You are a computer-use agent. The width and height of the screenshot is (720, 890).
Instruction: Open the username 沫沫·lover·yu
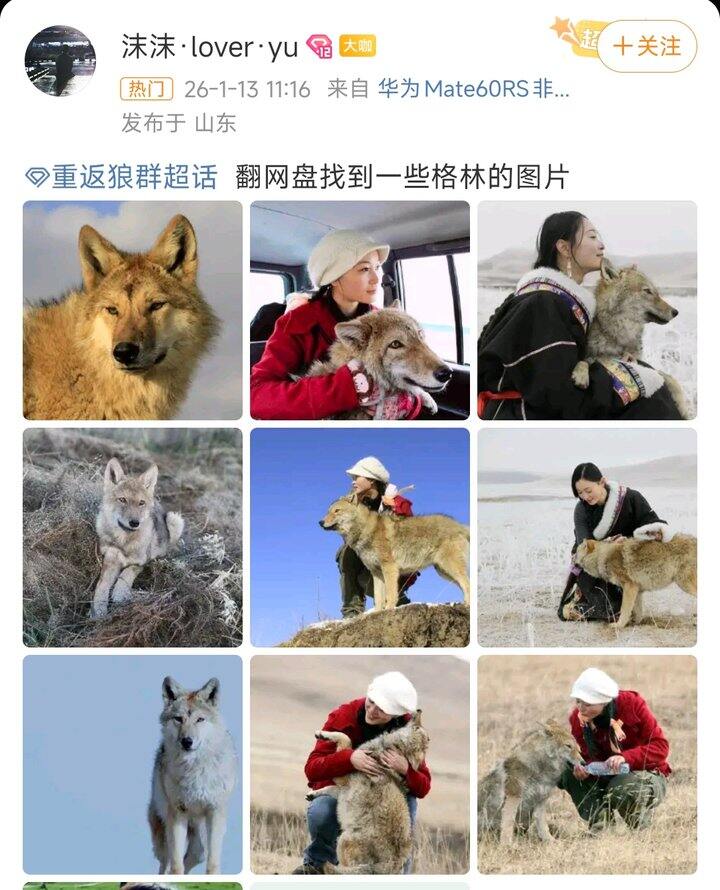point(210,47)
